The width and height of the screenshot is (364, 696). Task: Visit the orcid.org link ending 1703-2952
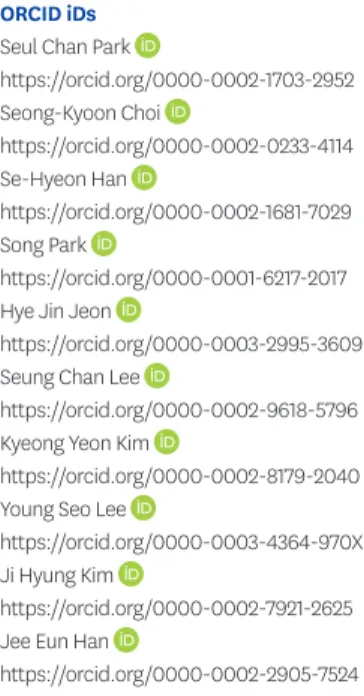pos(177,81)
